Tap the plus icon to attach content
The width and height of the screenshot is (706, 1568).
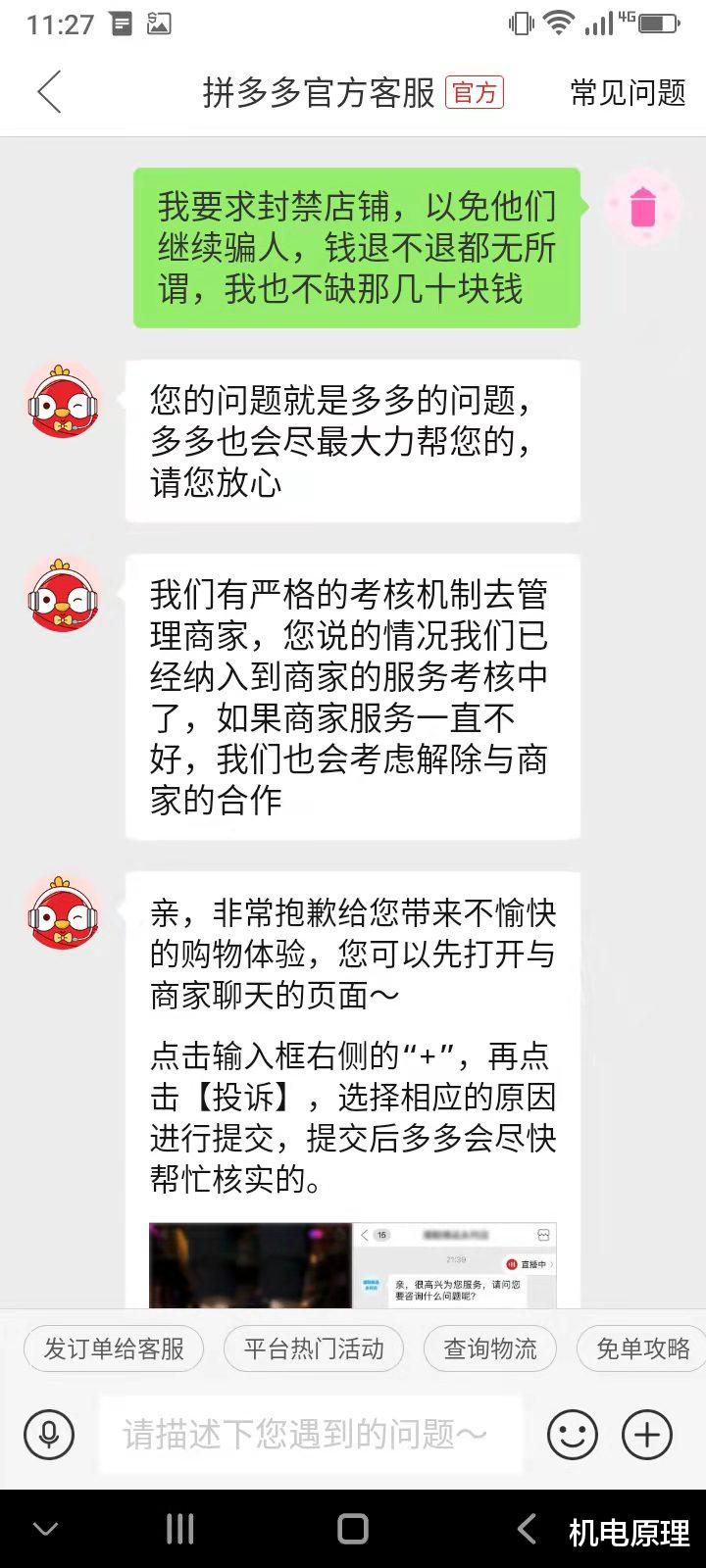tap(646, 1434)
